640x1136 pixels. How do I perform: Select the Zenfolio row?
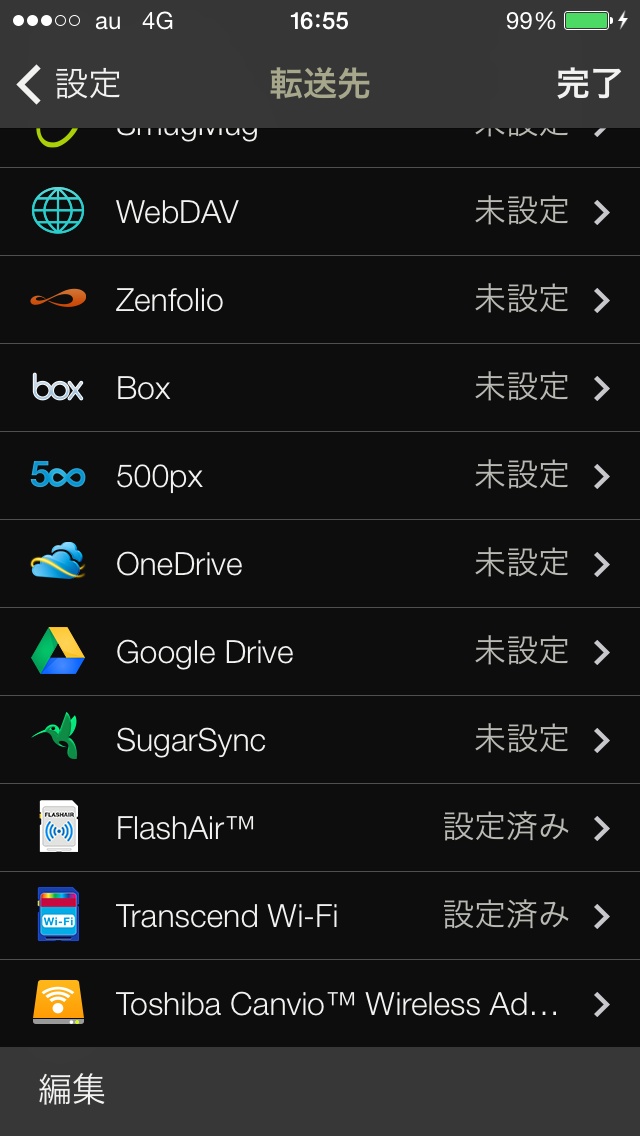click(320, 300)
